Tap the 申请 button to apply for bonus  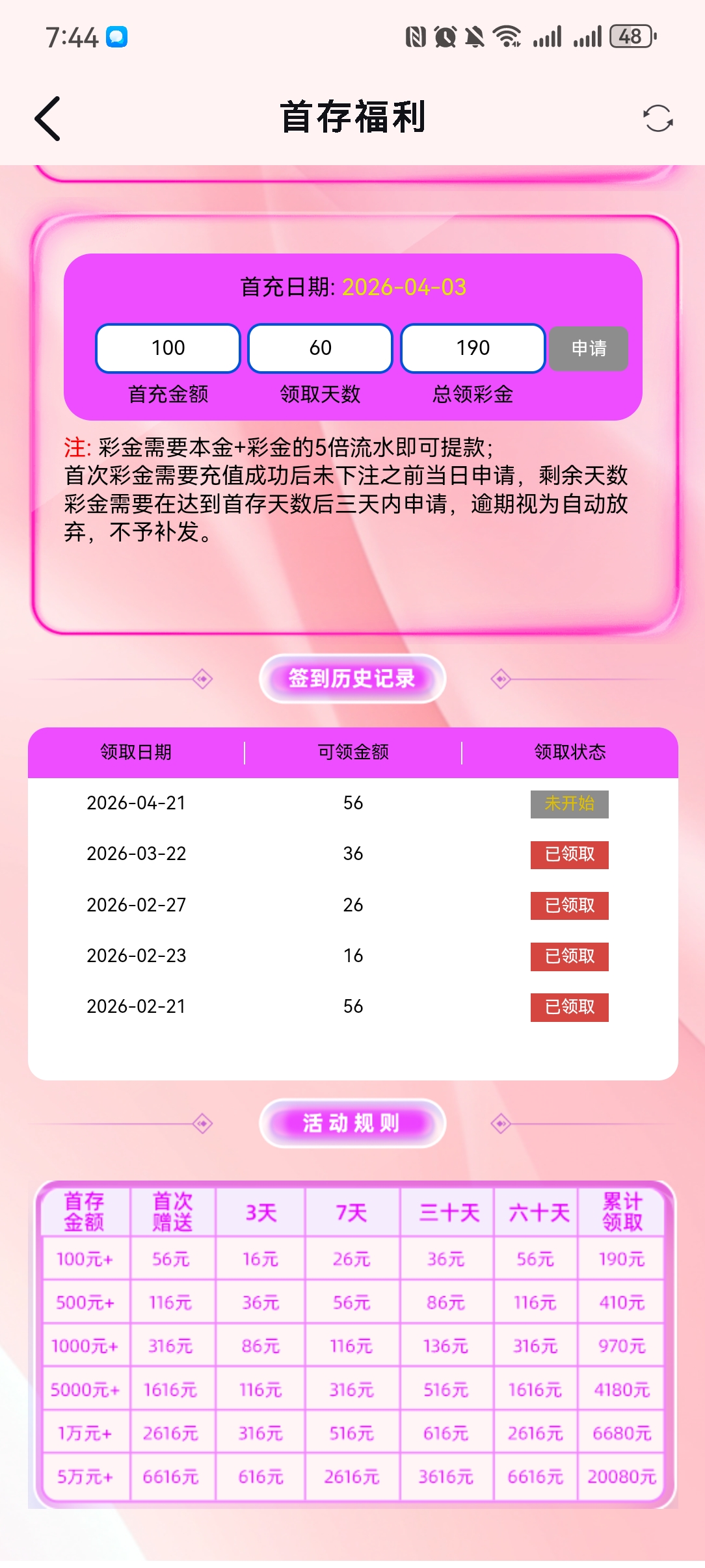click(x=587, y=349)
